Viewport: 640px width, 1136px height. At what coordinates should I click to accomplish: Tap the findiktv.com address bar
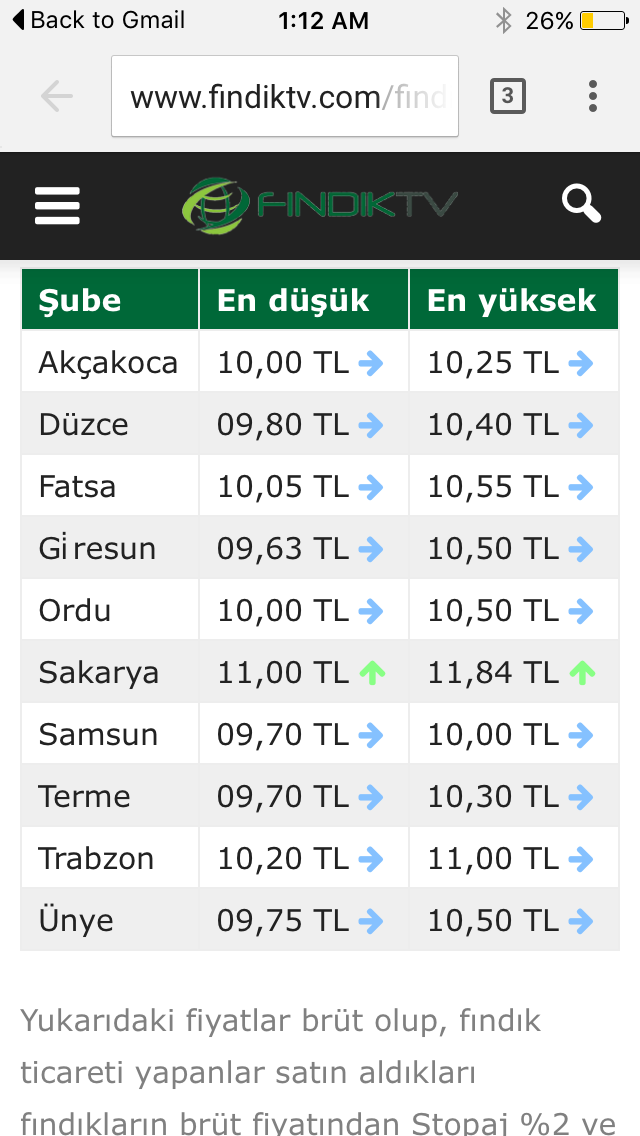tap(285, 97)
